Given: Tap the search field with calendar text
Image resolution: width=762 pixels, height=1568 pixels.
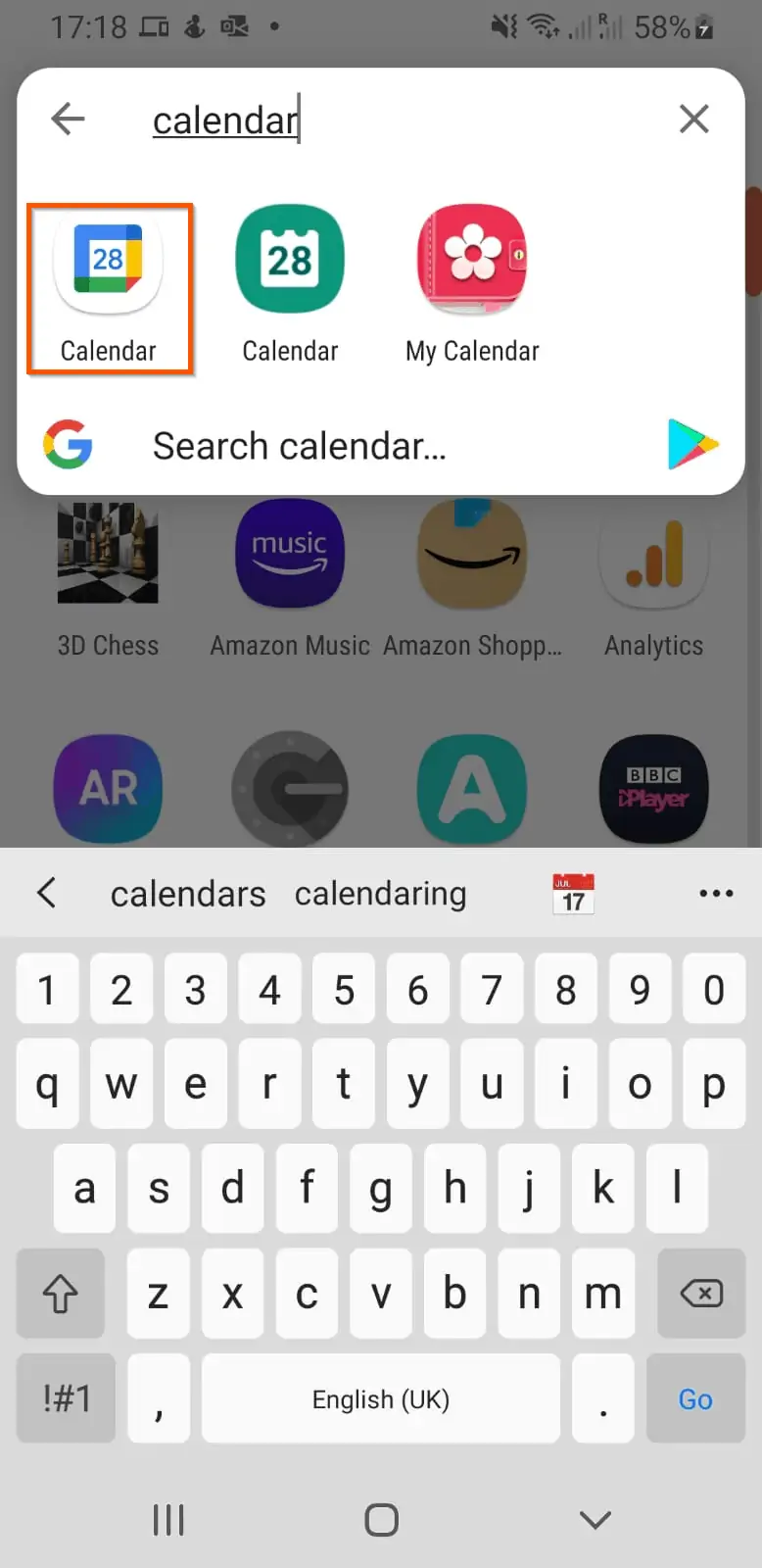Looking at the screenshot, I should pos(392,121).
